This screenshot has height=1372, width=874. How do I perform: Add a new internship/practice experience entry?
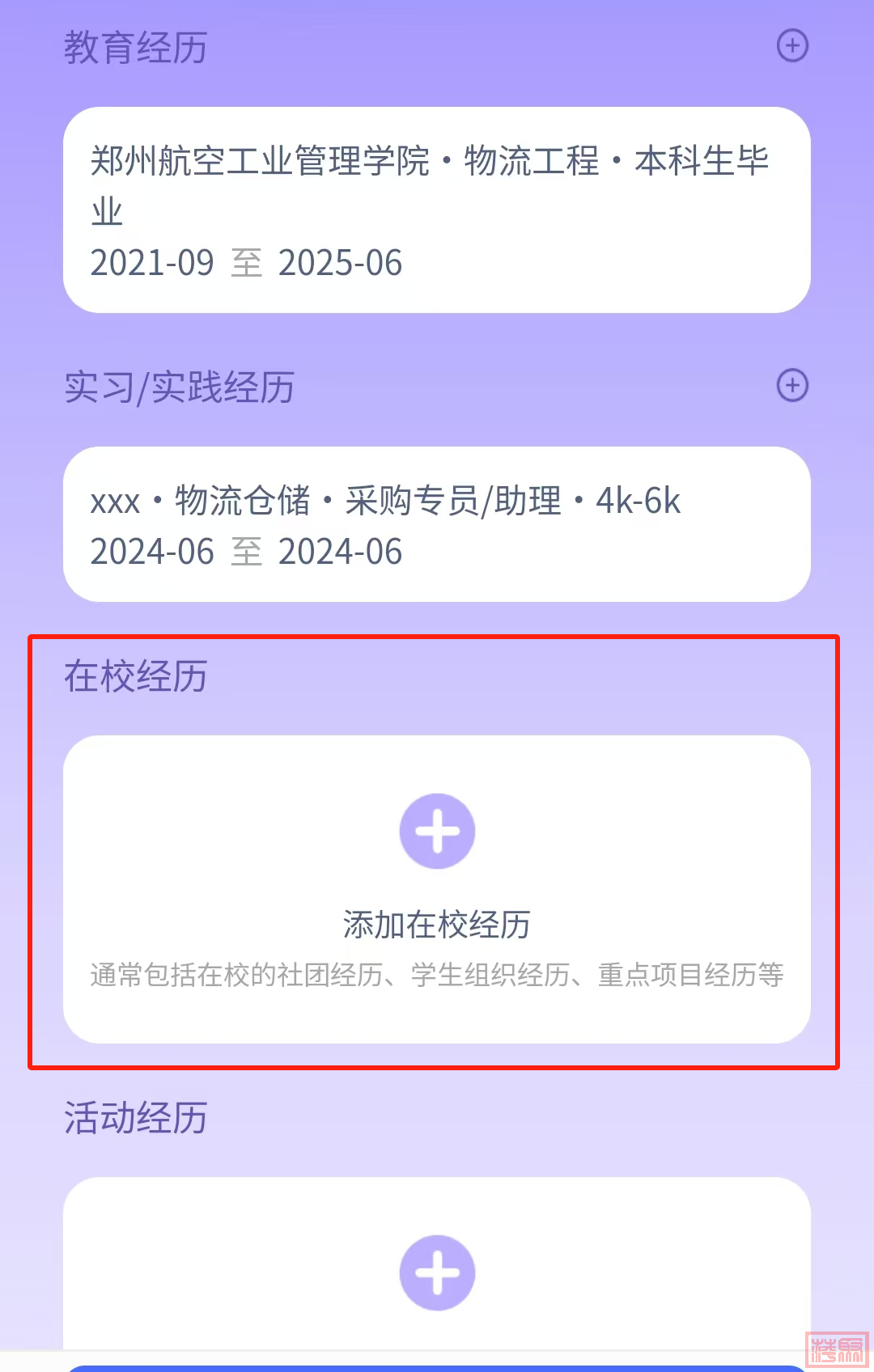[x=792, y=385]
